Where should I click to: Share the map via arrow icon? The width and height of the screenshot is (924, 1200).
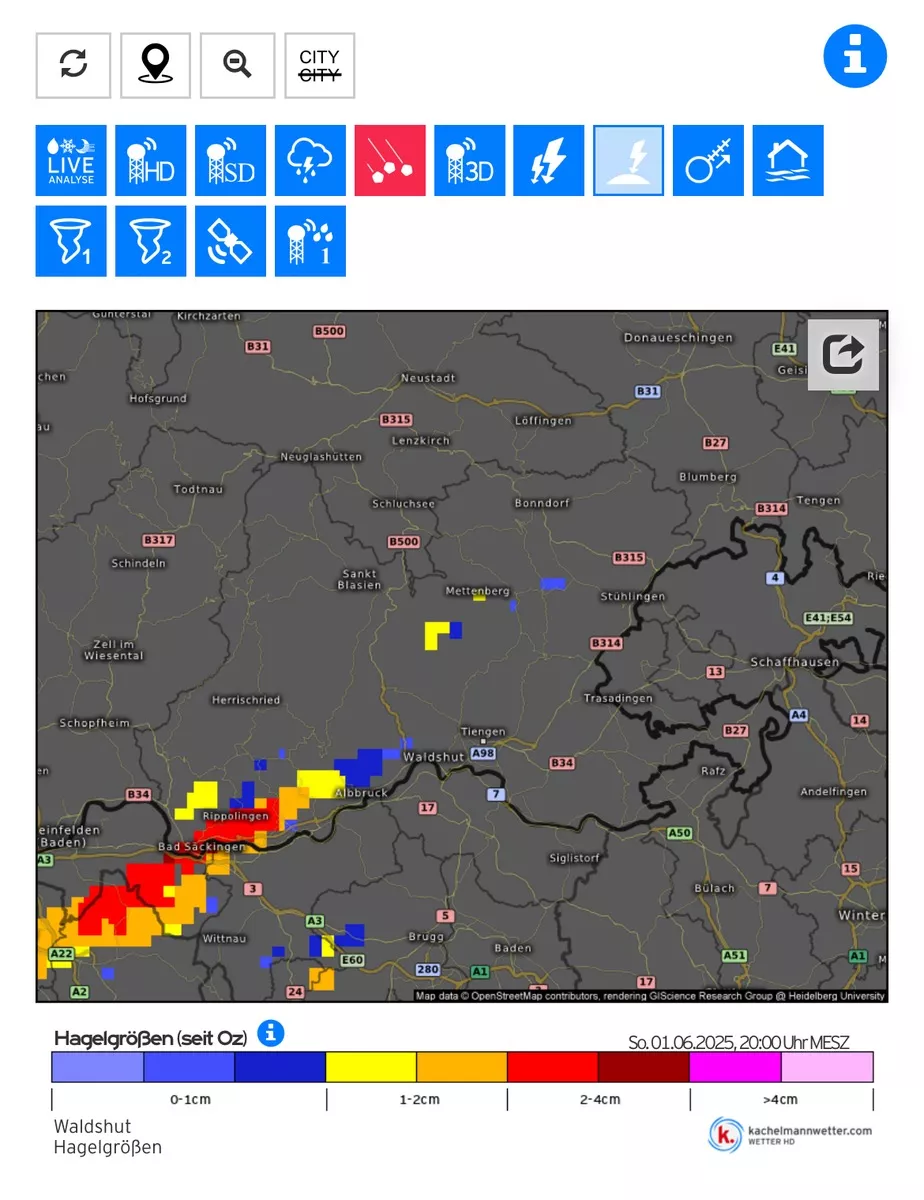(x=843, y=354)
